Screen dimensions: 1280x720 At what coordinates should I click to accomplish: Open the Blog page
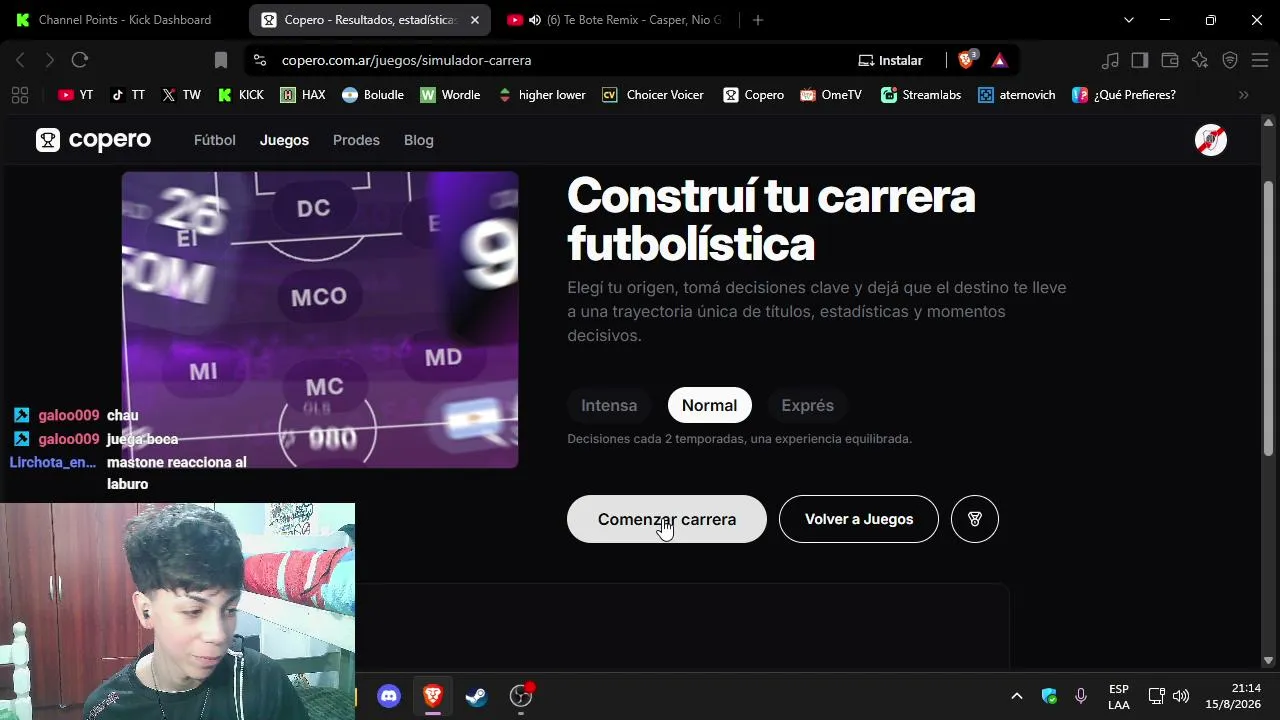419,140
